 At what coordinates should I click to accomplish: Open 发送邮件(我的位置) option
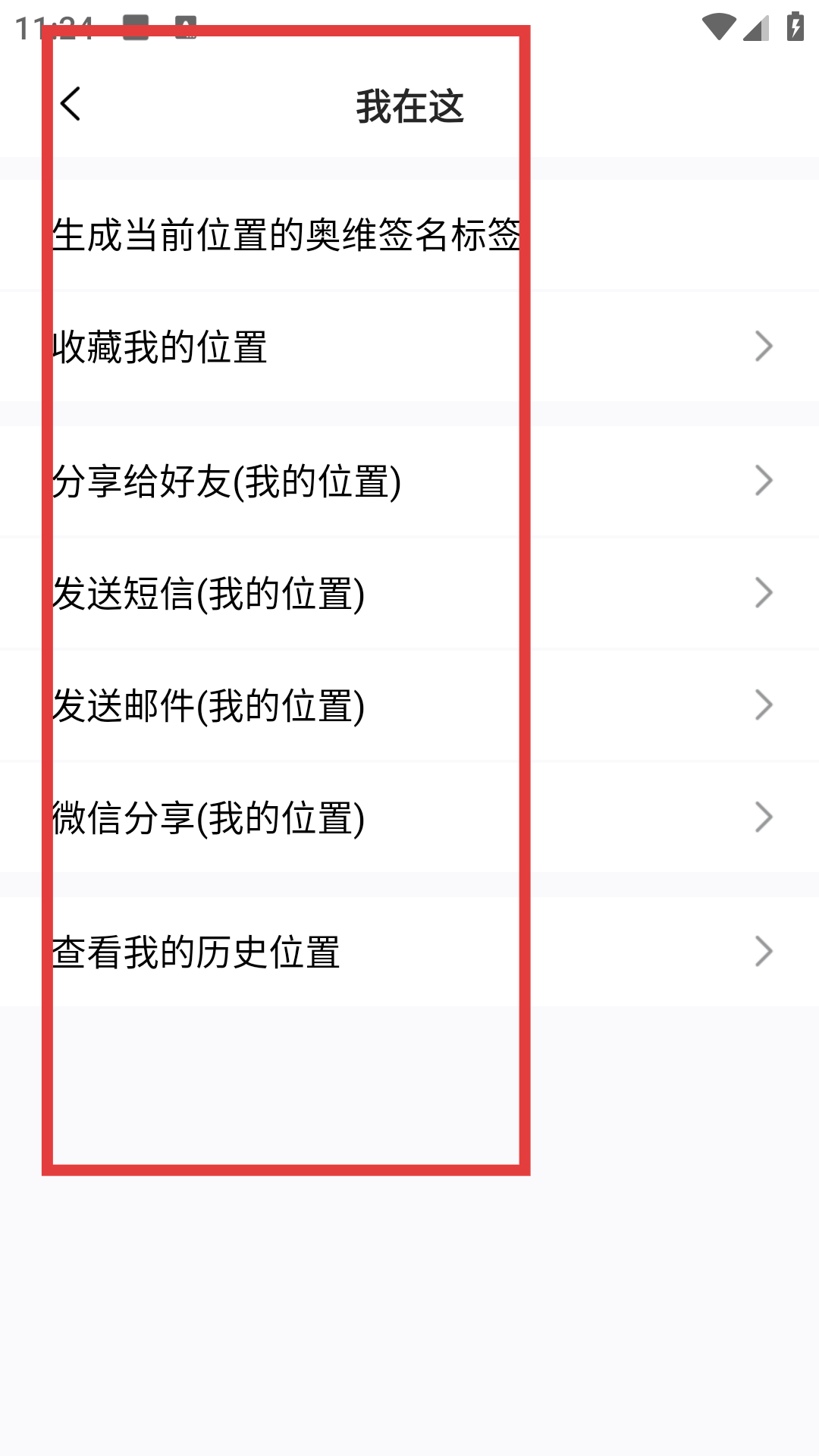[409, 705]
